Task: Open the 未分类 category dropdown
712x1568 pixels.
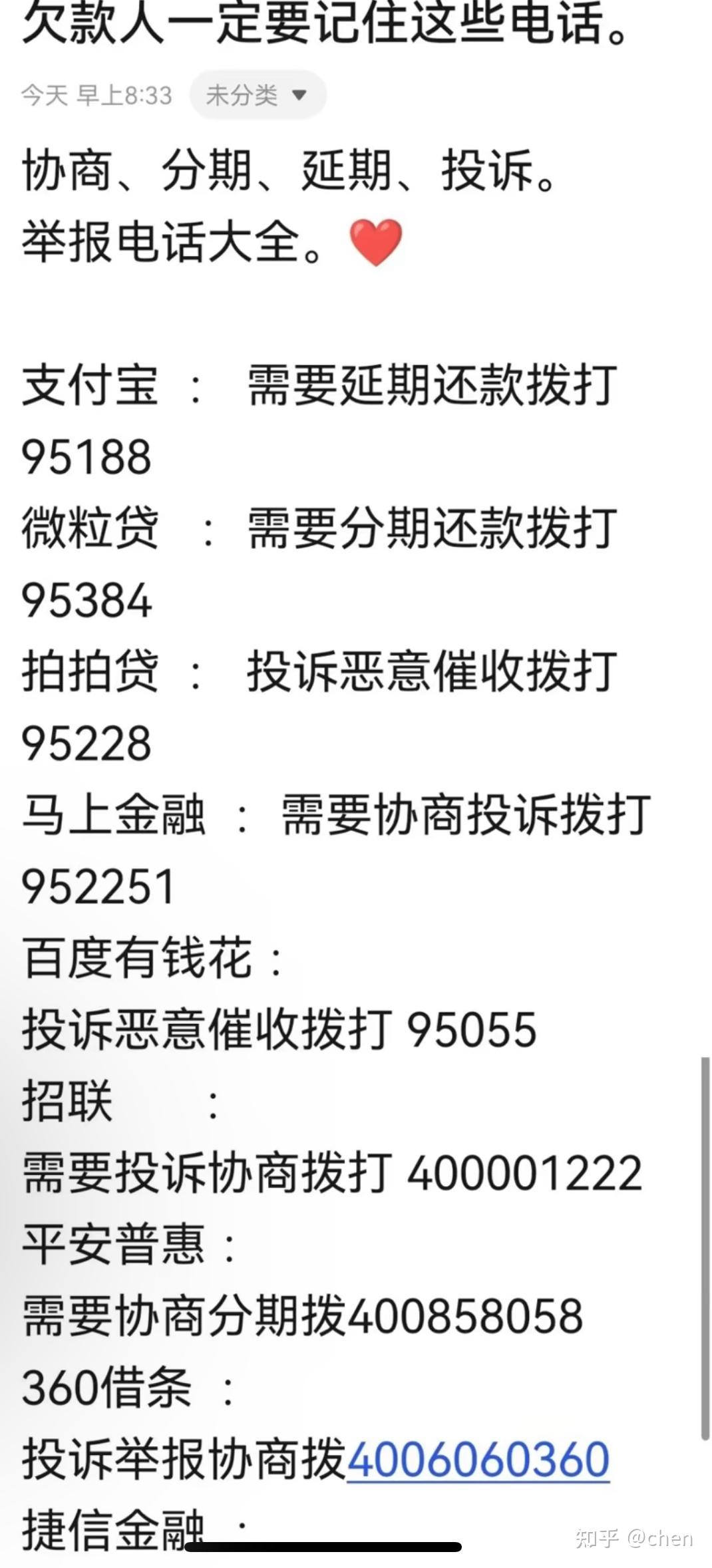Action: pos(257,95)
